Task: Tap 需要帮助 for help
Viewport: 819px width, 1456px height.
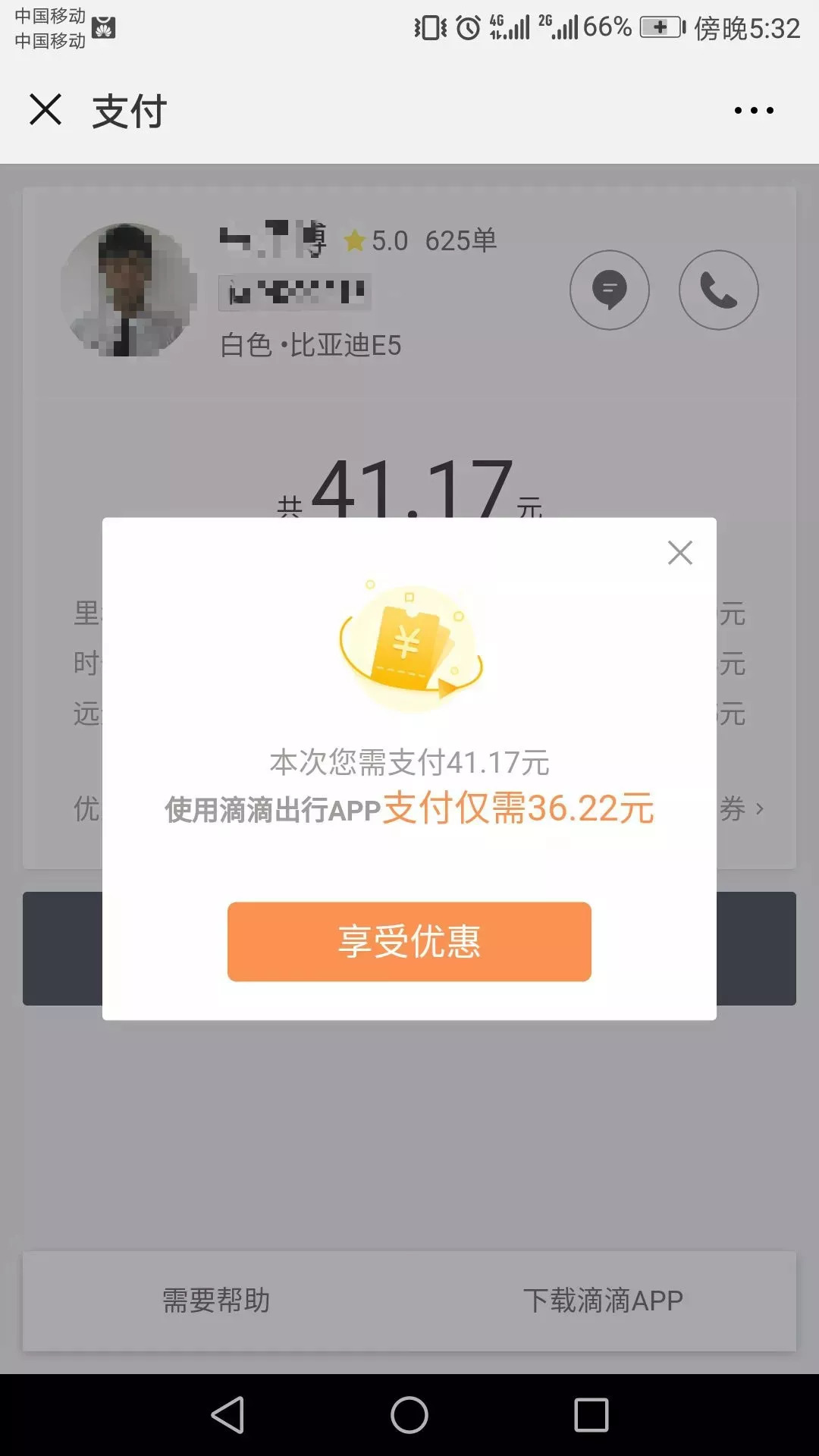Action: 215,1300
